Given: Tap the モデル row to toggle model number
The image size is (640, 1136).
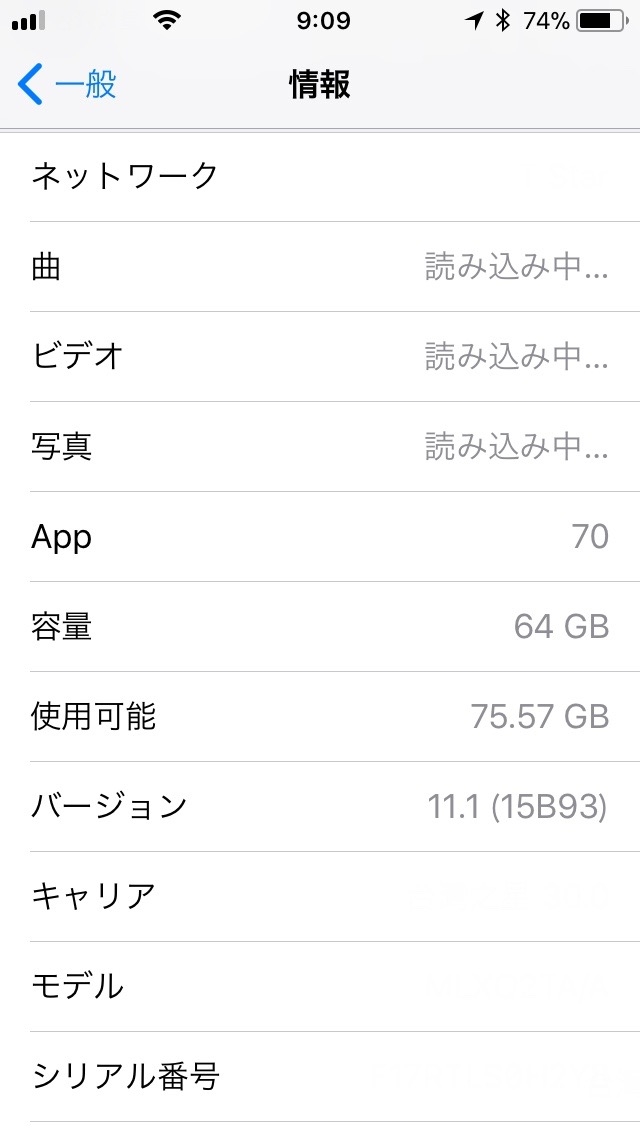Looking at the screenshot, I should 320,987.
